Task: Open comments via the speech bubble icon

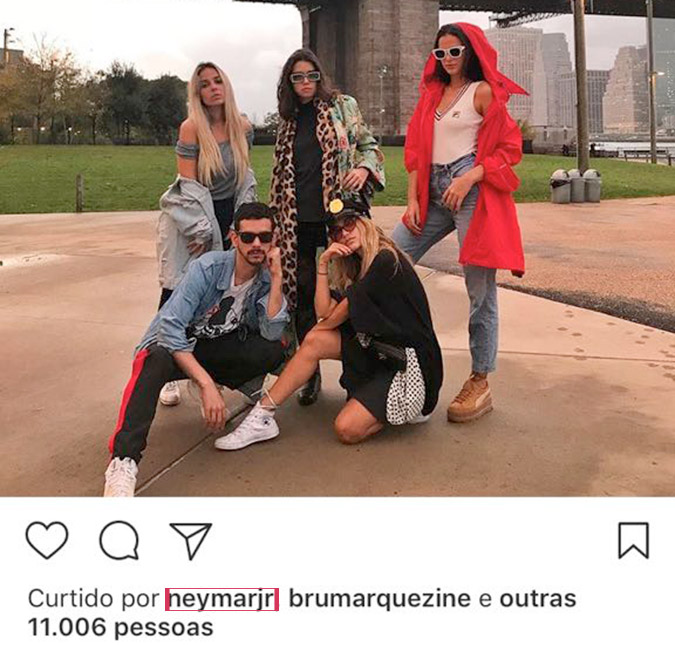Action: pos(118,540)
